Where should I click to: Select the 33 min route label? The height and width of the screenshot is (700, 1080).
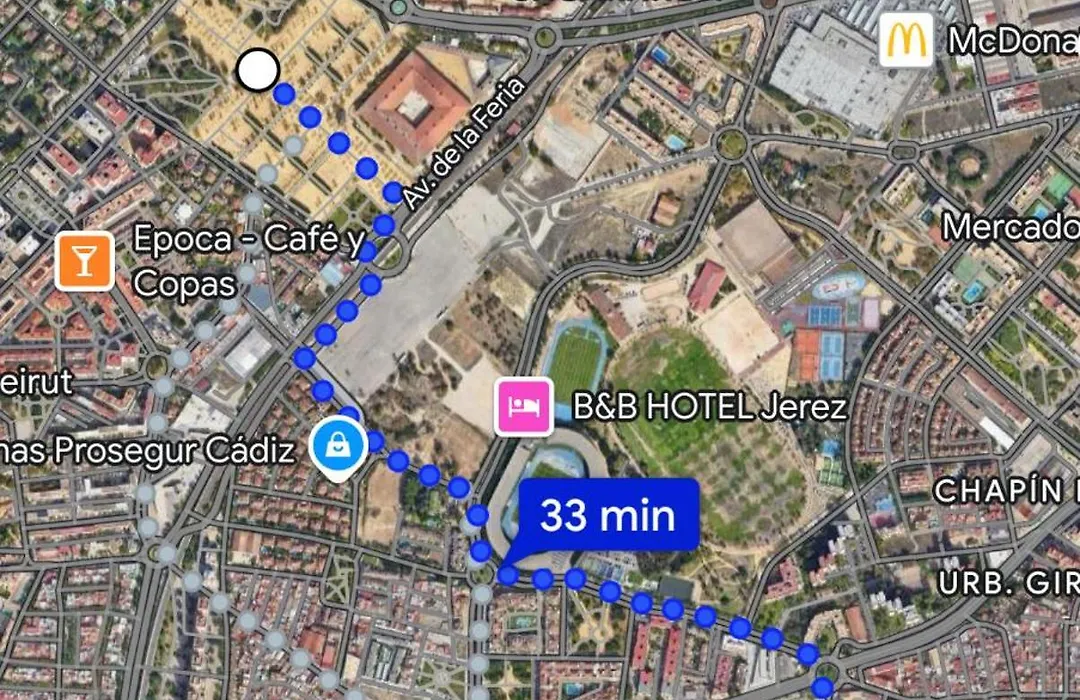click(607, 516)
